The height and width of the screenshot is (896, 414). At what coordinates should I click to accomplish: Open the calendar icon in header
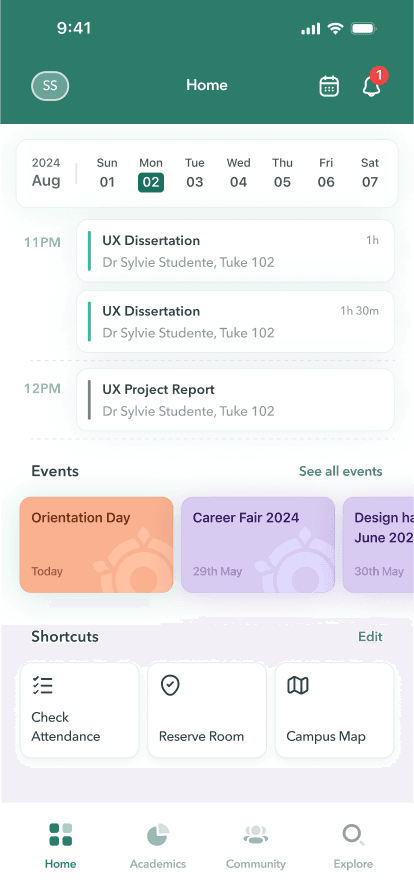329,86
